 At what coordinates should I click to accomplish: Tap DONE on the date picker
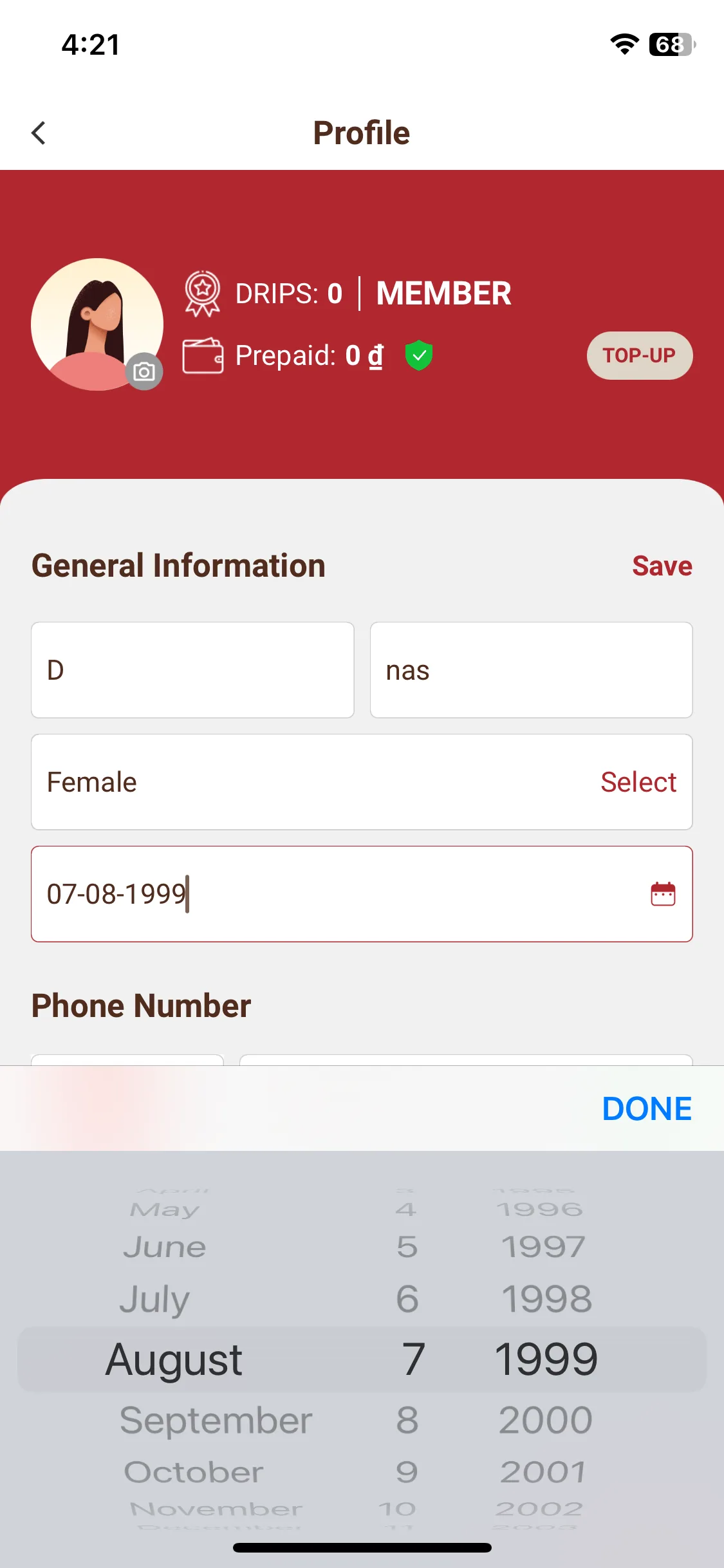click(x=646, y=1108)
